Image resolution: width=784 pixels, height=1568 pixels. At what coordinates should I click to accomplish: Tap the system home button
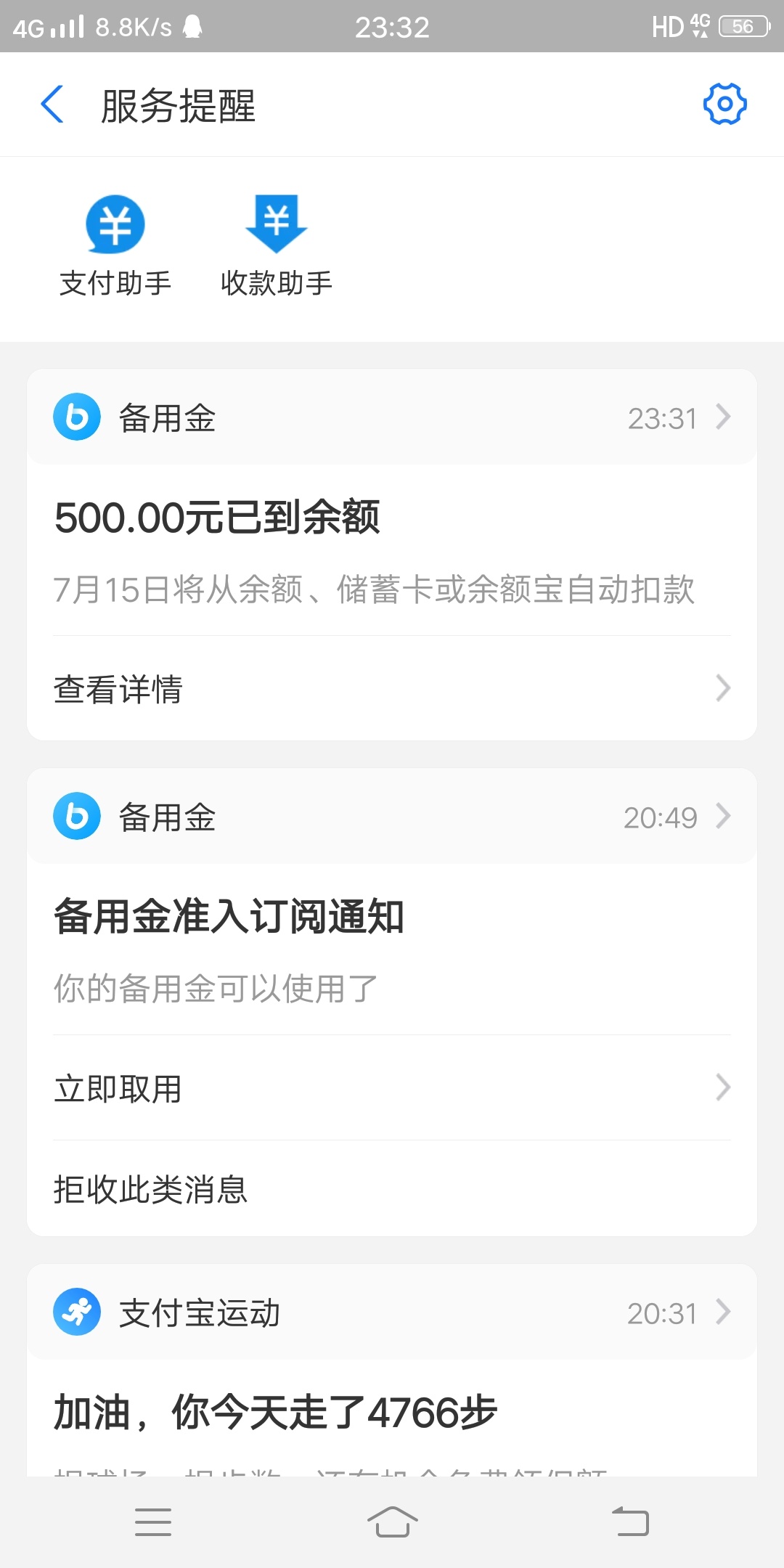392,1522
